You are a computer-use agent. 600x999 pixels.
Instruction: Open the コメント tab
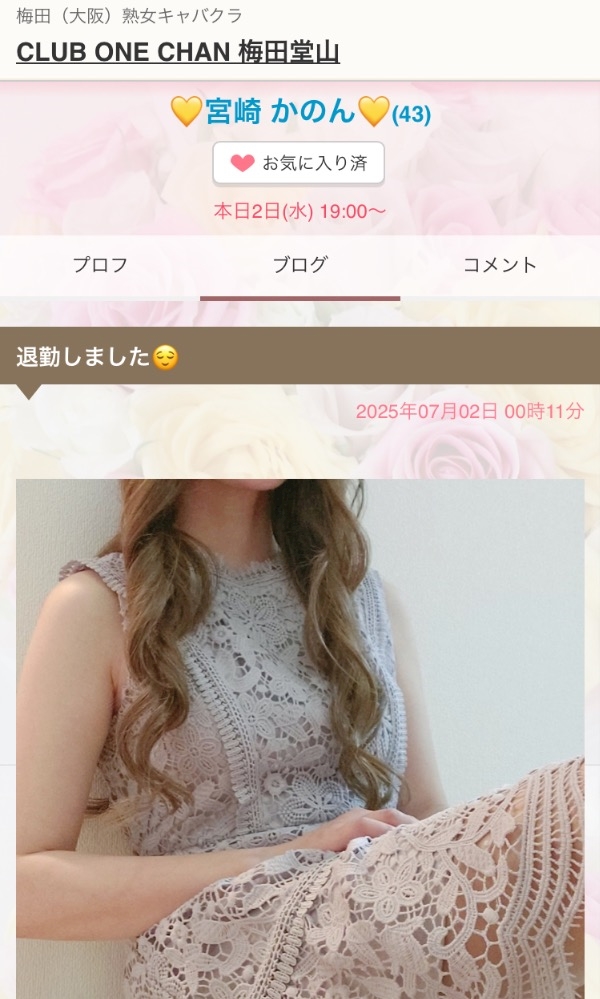(x=500, y=265)
